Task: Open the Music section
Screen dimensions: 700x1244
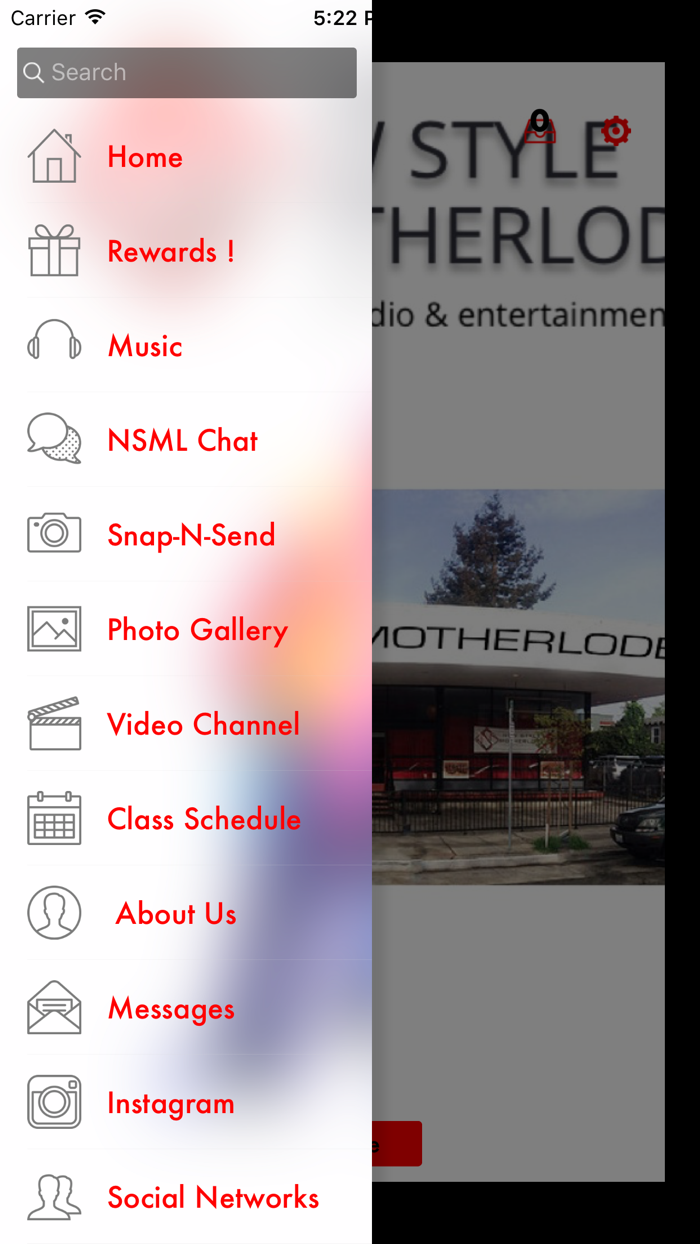Action: point(186,346)
